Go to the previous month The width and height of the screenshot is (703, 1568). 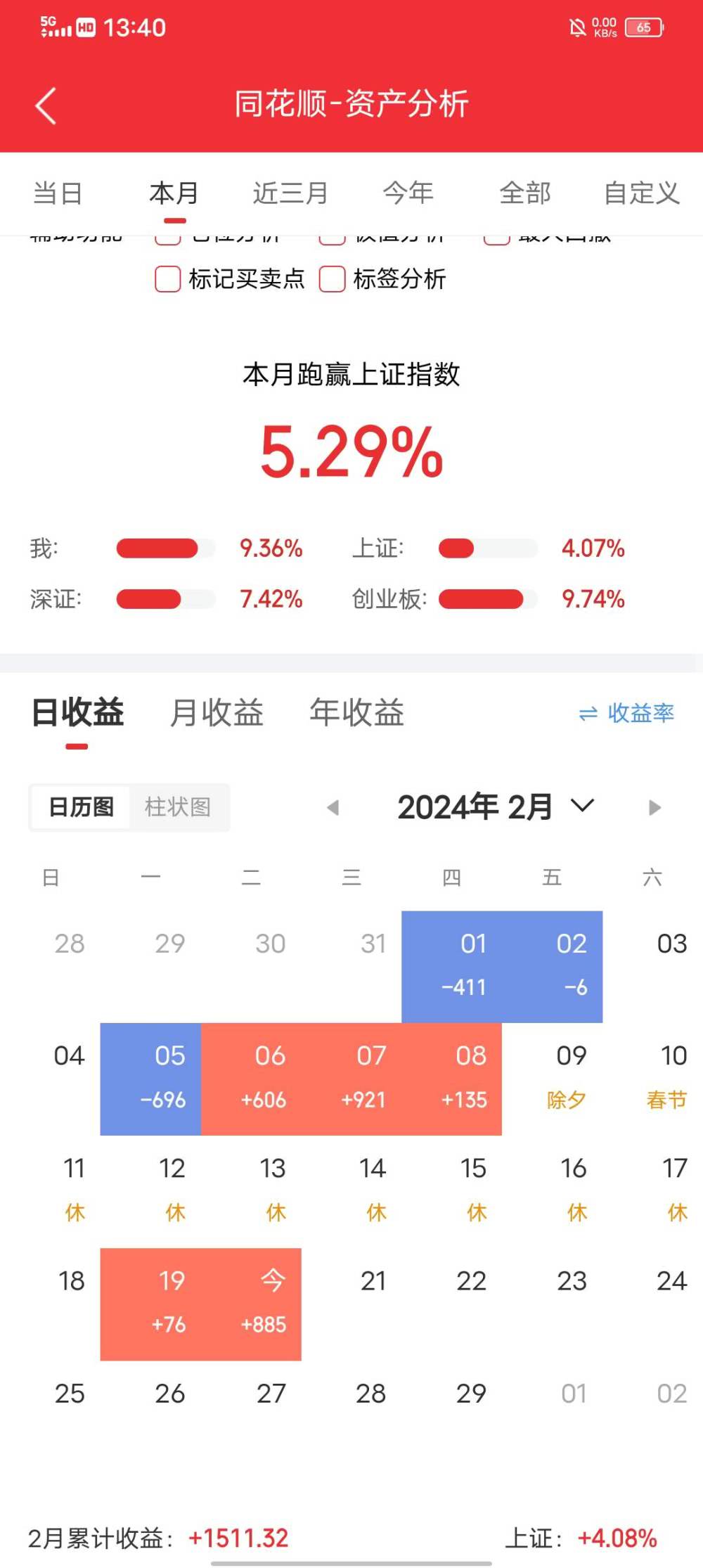(x=333, y=807)
